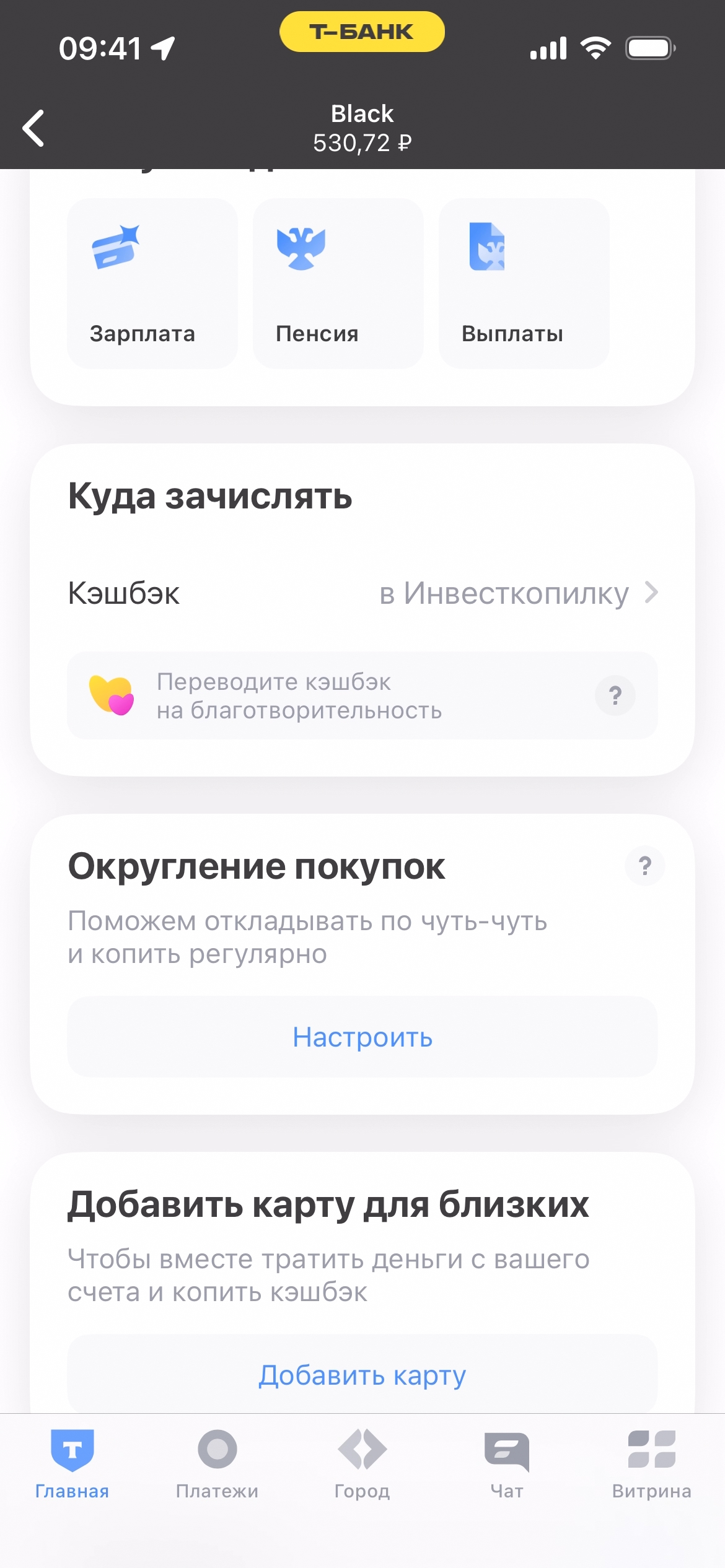Image resolution: width=725 pixels, height=1568 pixels.
Task: Switch to the Главная tab
Action: [x=72, y=1465]
